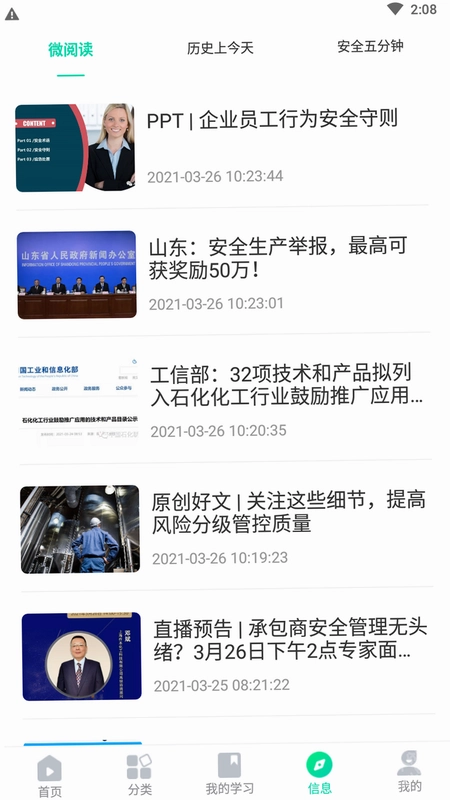This screenshot has height=800, width=450.
Task: Open the 山东安全生产举报 article
Action: (x=224, y=274)
